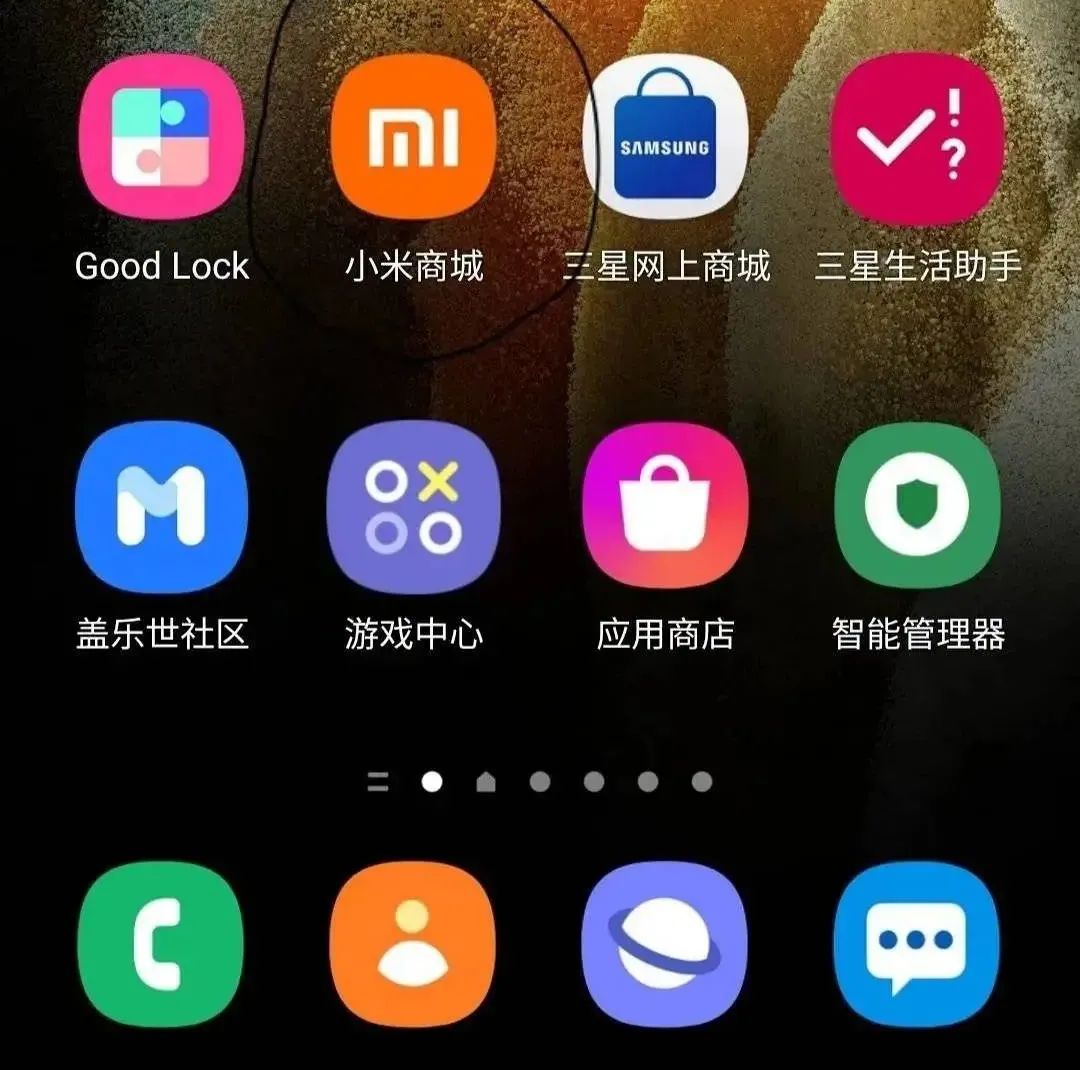Open the Contacts app in dock
The height and width of the screenshot is (1070, 1080).
[413, 943]
